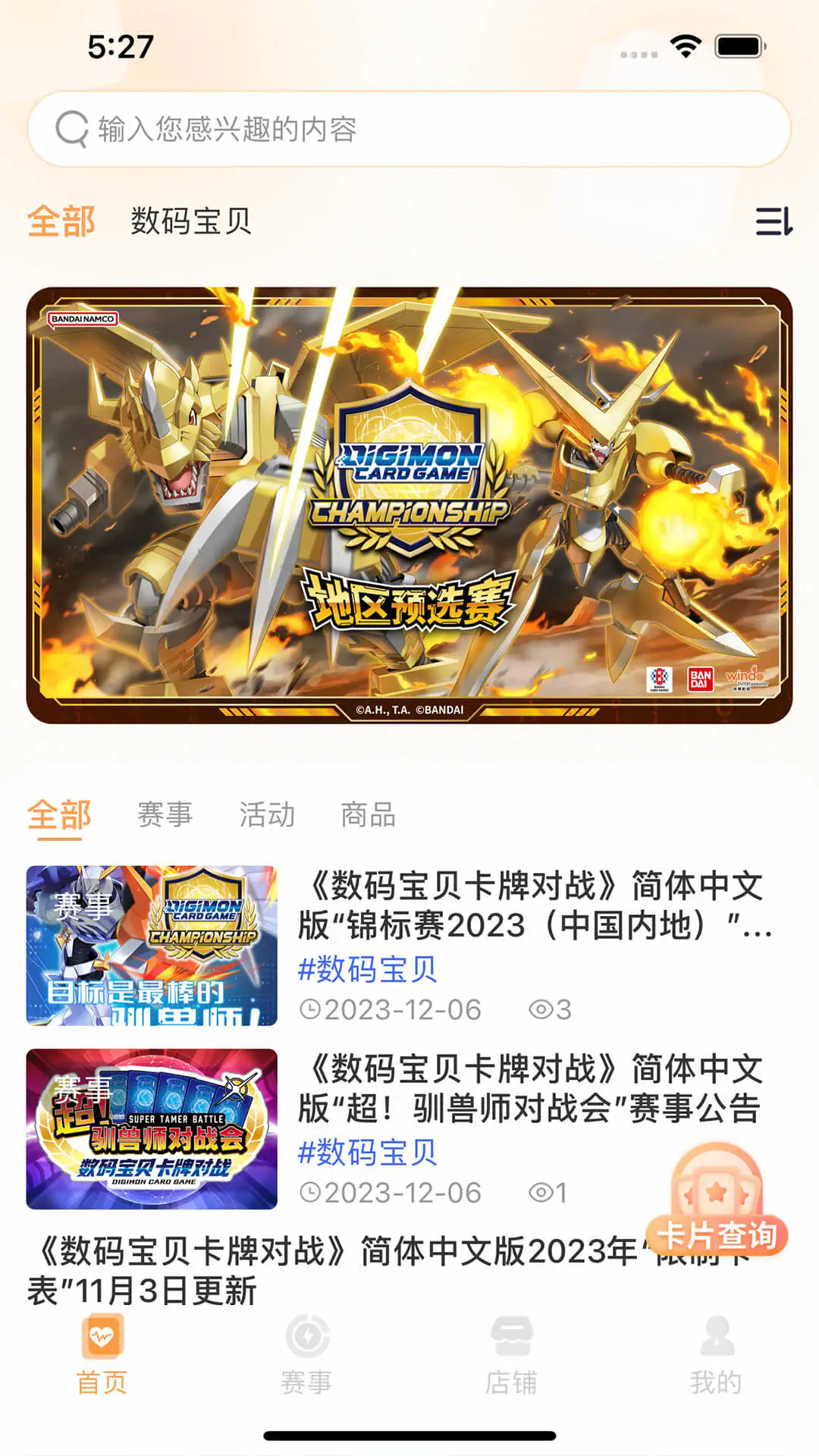Go to the 首页 bottom tab

pyautogui.click(x=102, y=1357)
